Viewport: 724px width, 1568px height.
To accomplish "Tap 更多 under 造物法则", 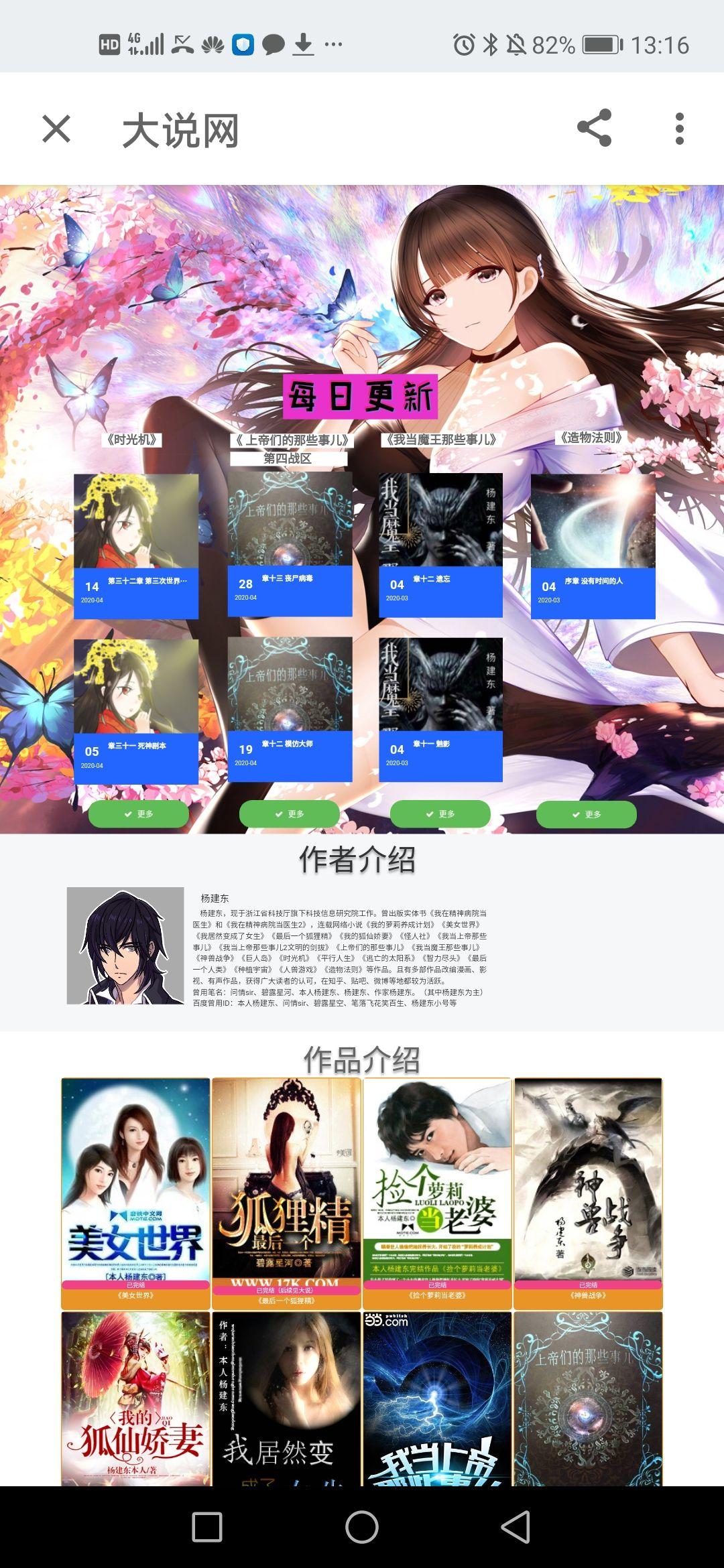I will point(587,814).
